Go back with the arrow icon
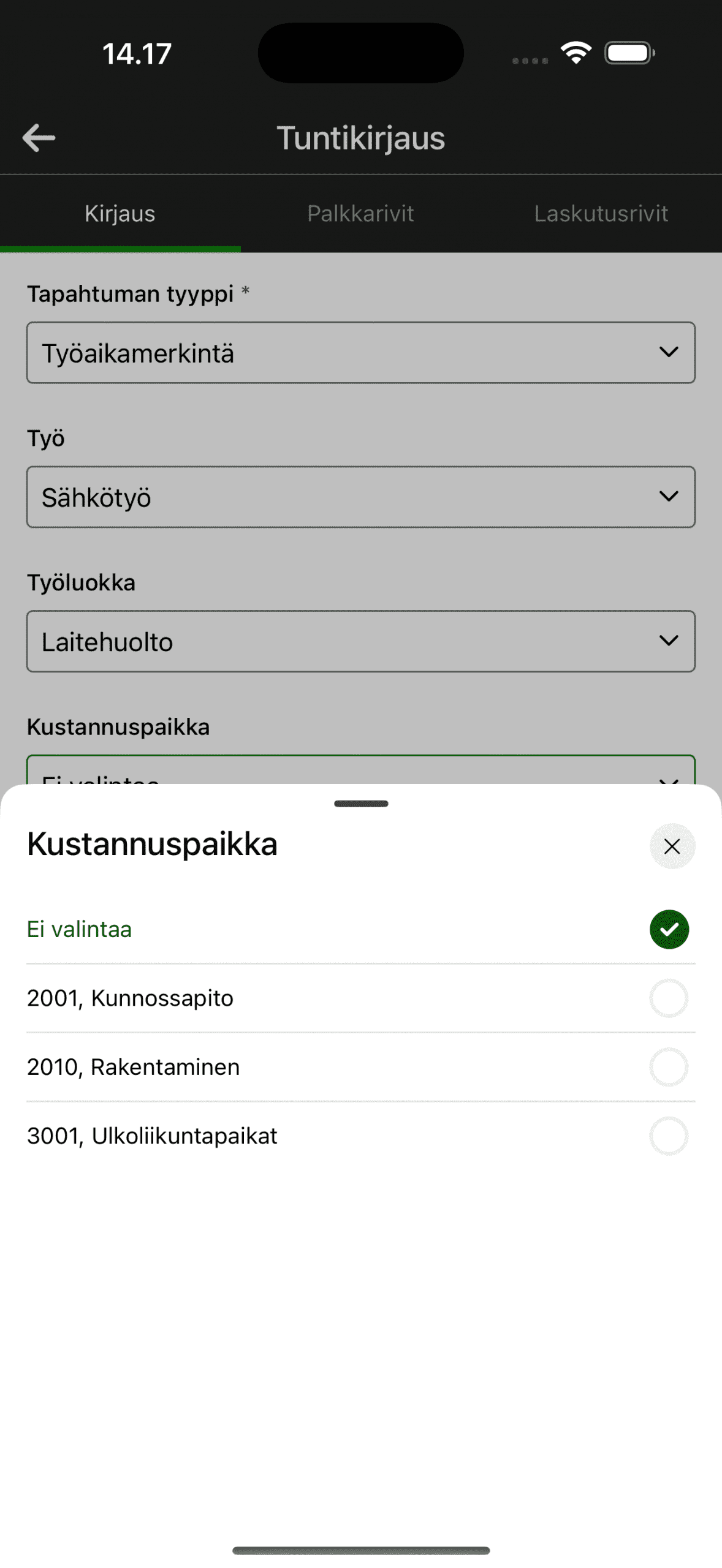This screenshot has width=722, height=1568. (x=39, y=138)
